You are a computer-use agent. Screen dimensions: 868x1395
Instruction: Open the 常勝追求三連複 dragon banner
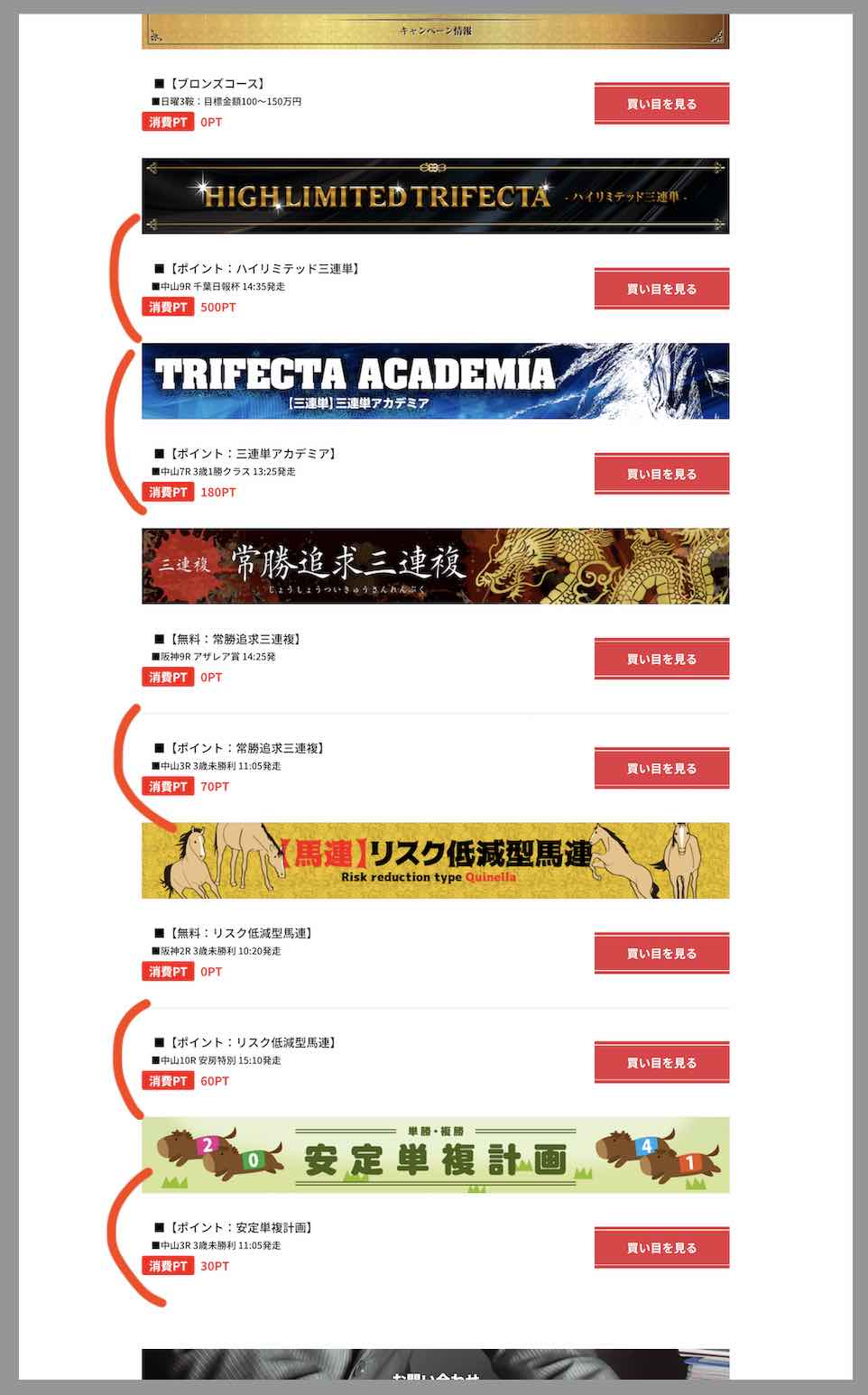[434, 566]
